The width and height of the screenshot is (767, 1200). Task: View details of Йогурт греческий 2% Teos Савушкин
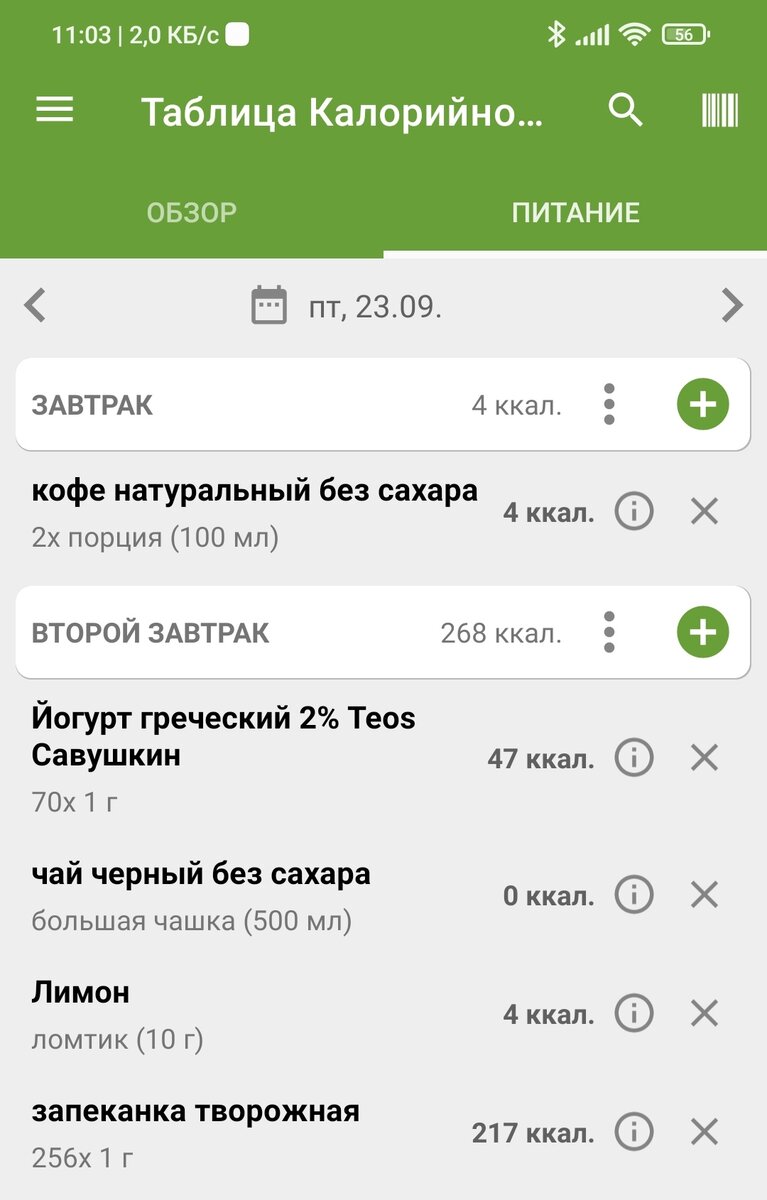coord(633,758)
